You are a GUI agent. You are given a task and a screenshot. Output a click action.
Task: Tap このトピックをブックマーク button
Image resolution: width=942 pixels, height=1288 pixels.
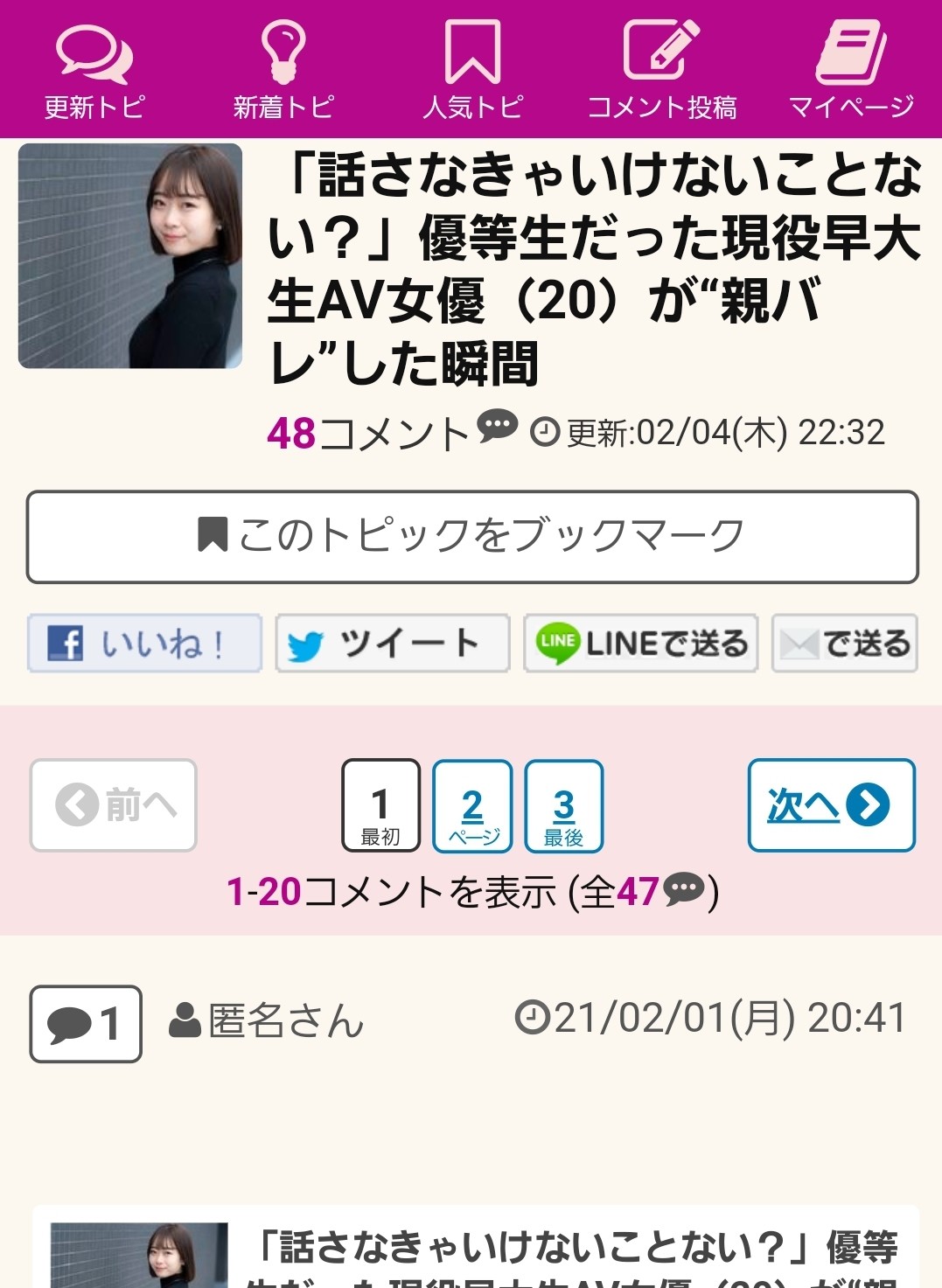click(x=472, y=536)
